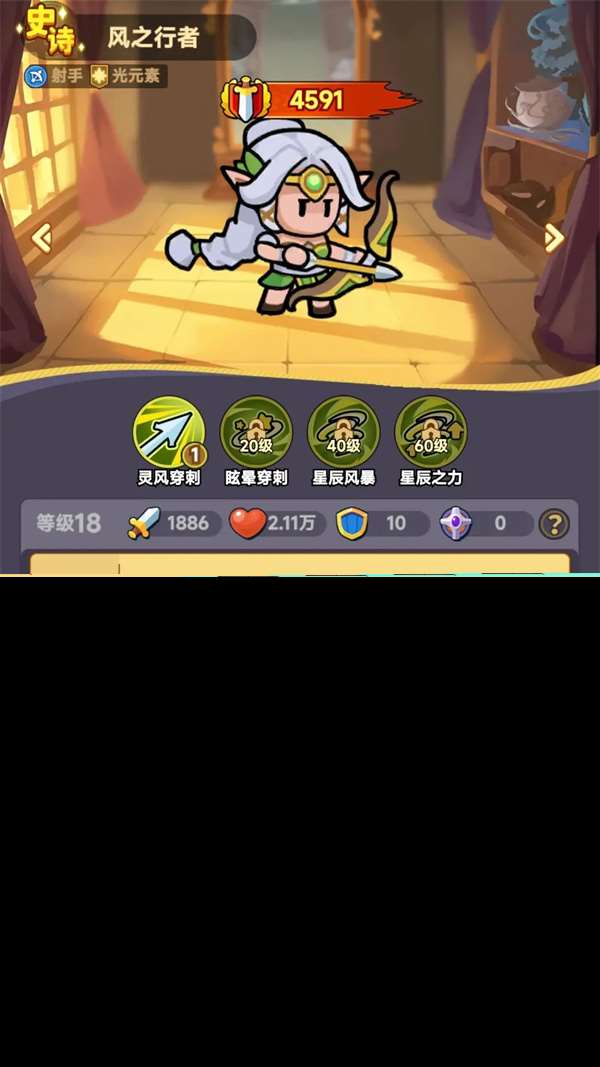Go to the next hero with right arrow
This screenshot has width=600, height=1067.
[x=554, y=238]
